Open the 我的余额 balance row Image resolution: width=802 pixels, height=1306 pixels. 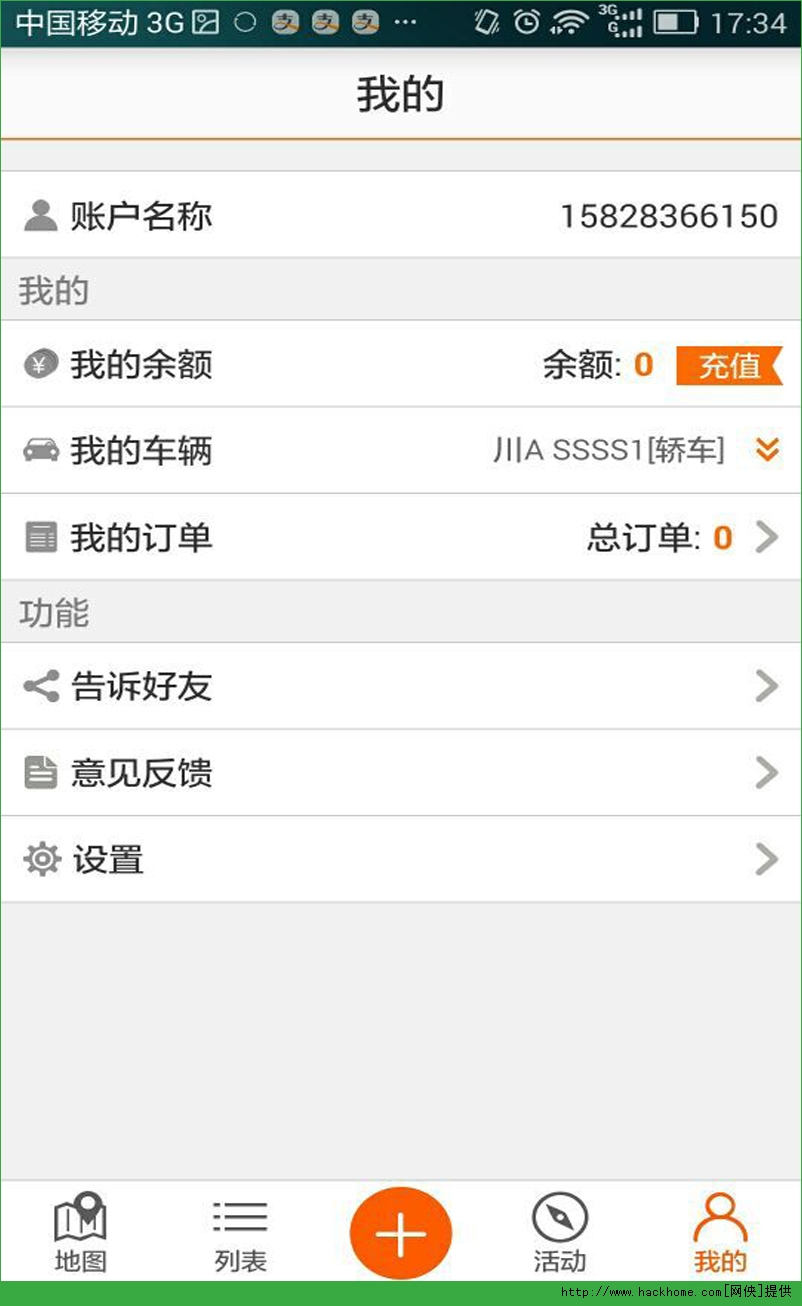pyautogui.click(x=401, y=364)
